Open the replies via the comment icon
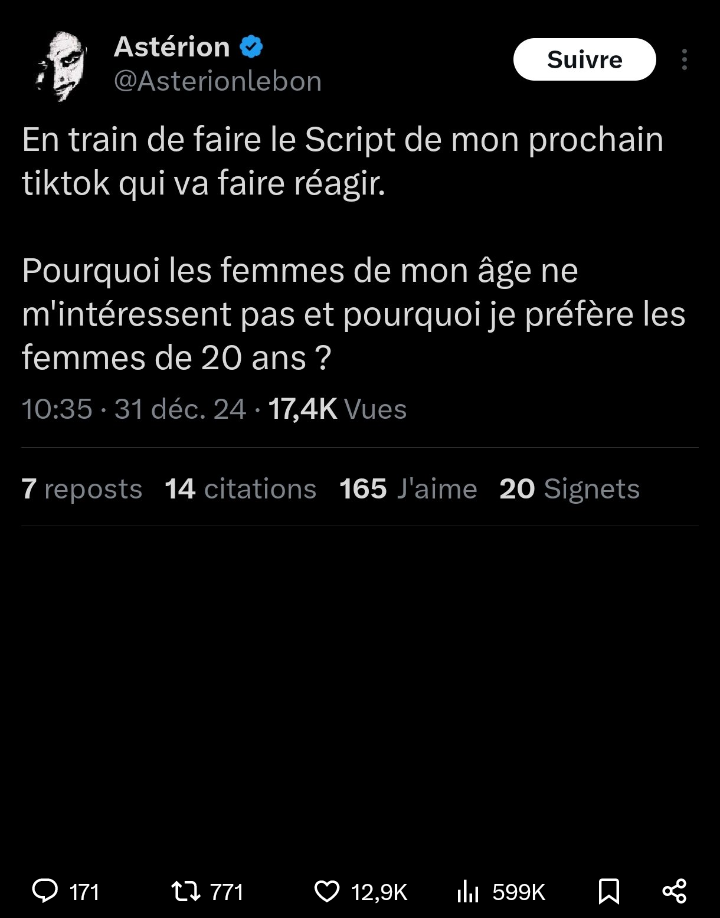Image resolution: width=720 pixels, height=918 pixels. (45, 891)
